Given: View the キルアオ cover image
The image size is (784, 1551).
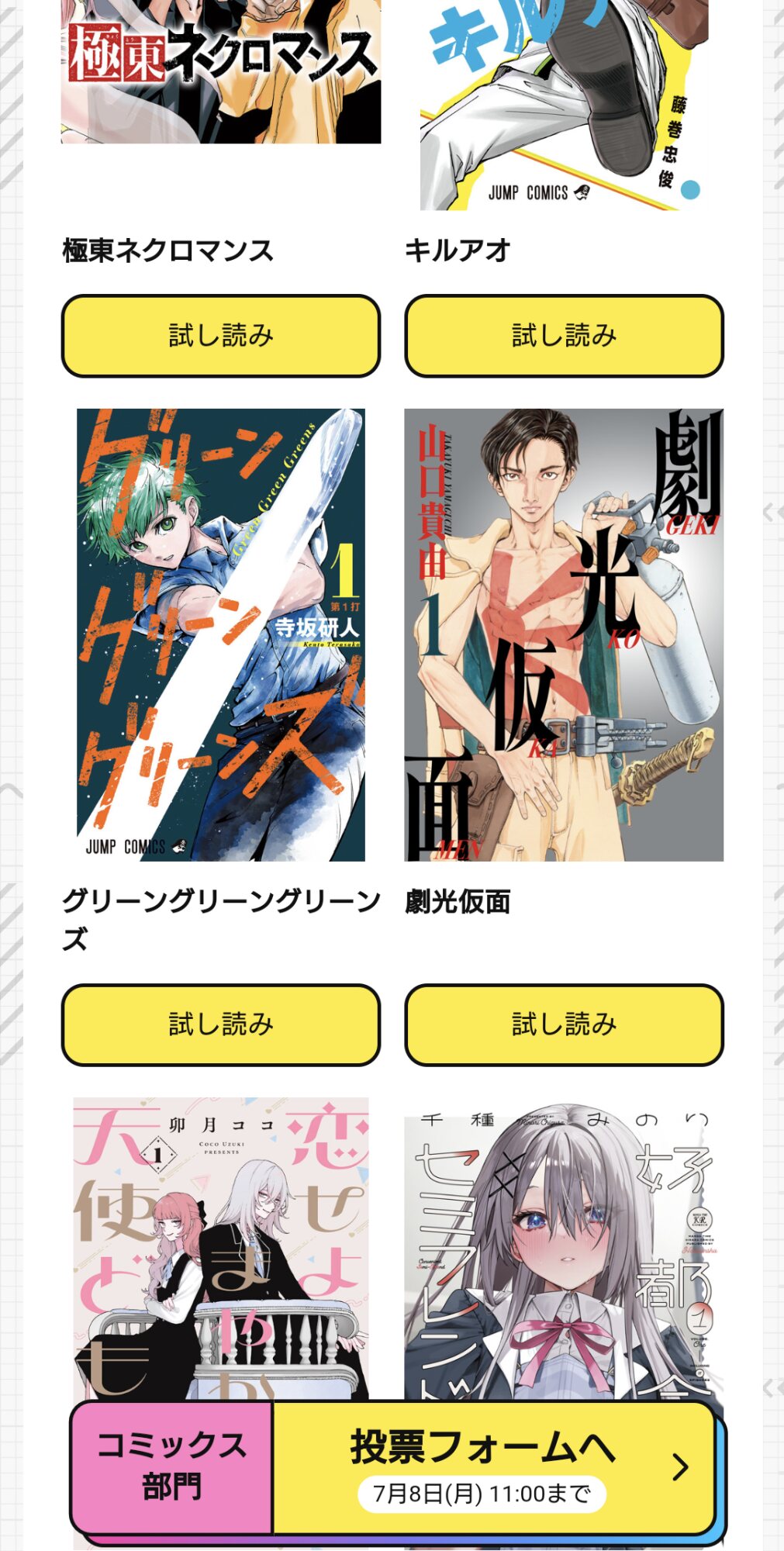Looking at the screenshot, I should (564, 105).
